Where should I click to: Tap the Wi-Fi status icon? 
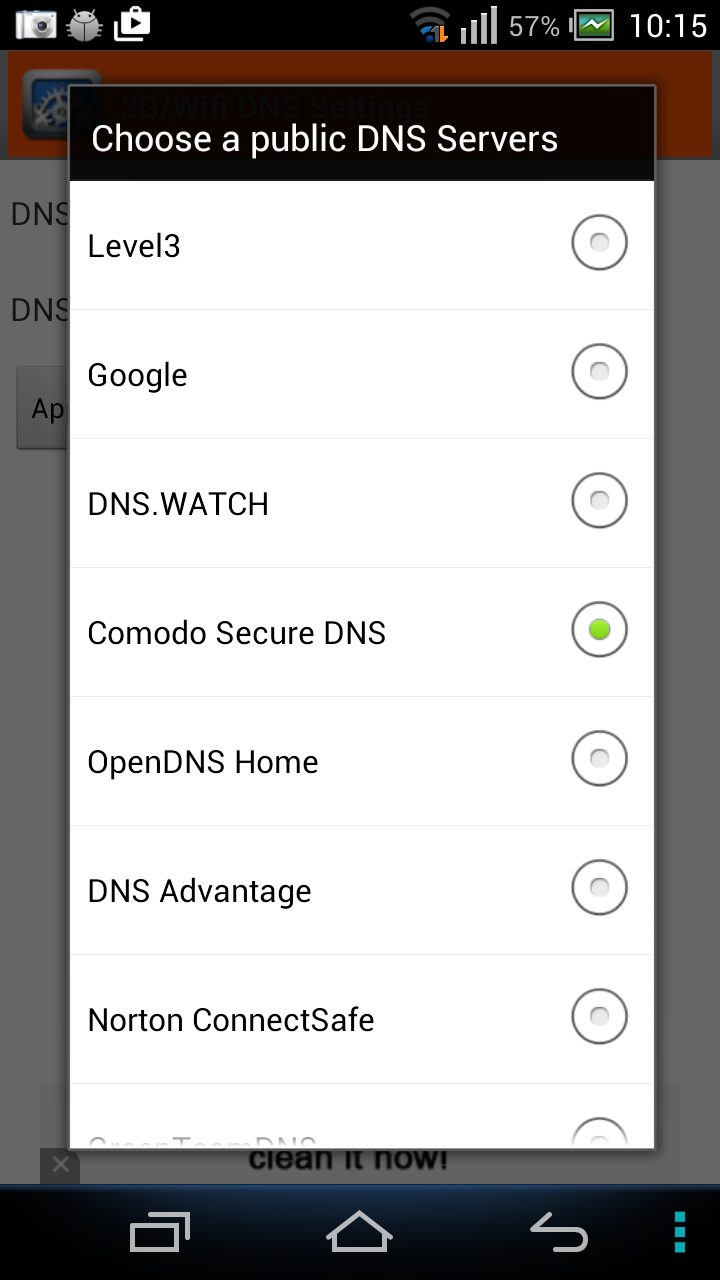(x=428, y=25)
